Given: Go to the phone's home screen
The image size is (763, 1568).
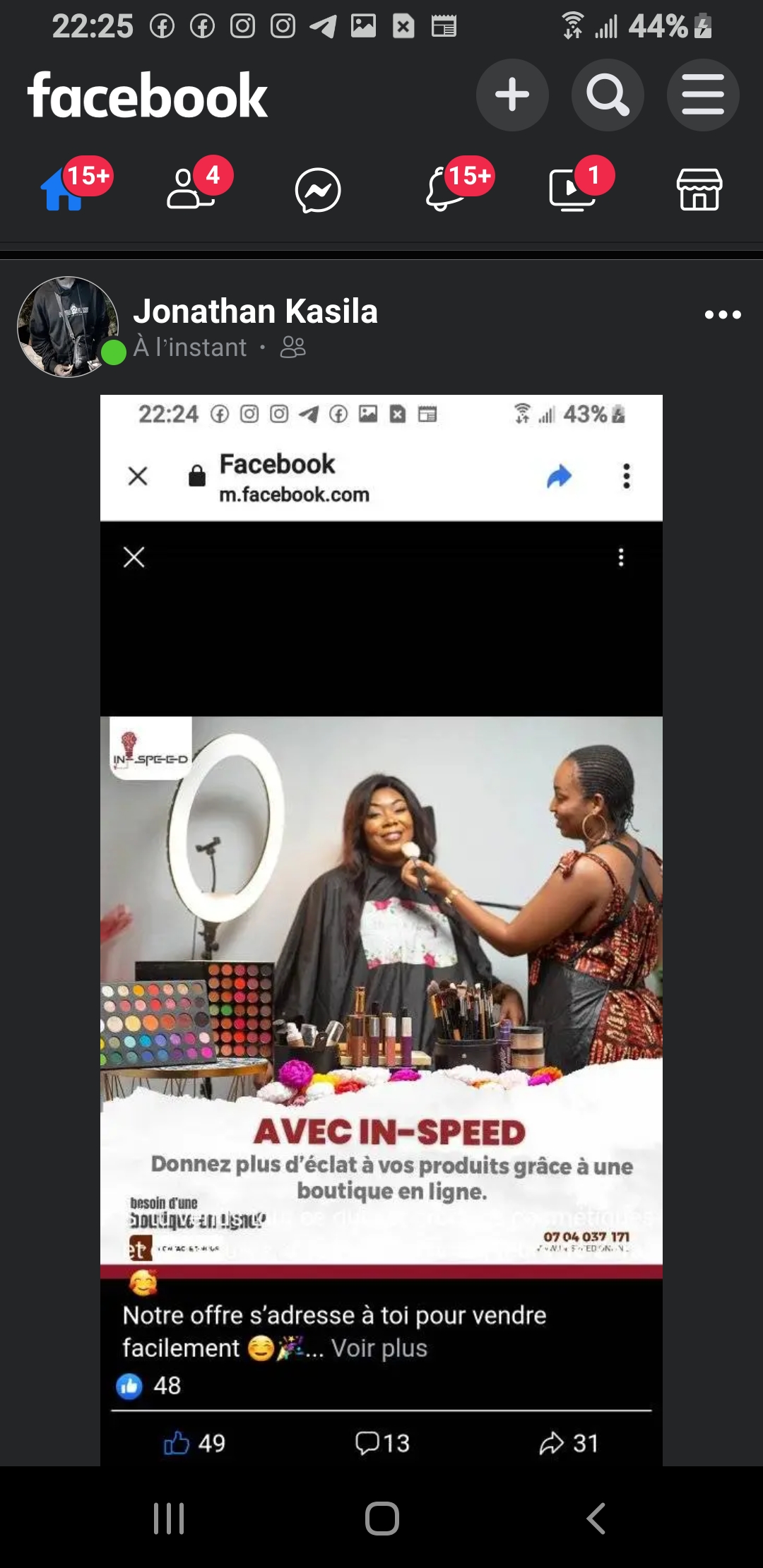Looking at the screenshot, I should [x=381, y=1518].
